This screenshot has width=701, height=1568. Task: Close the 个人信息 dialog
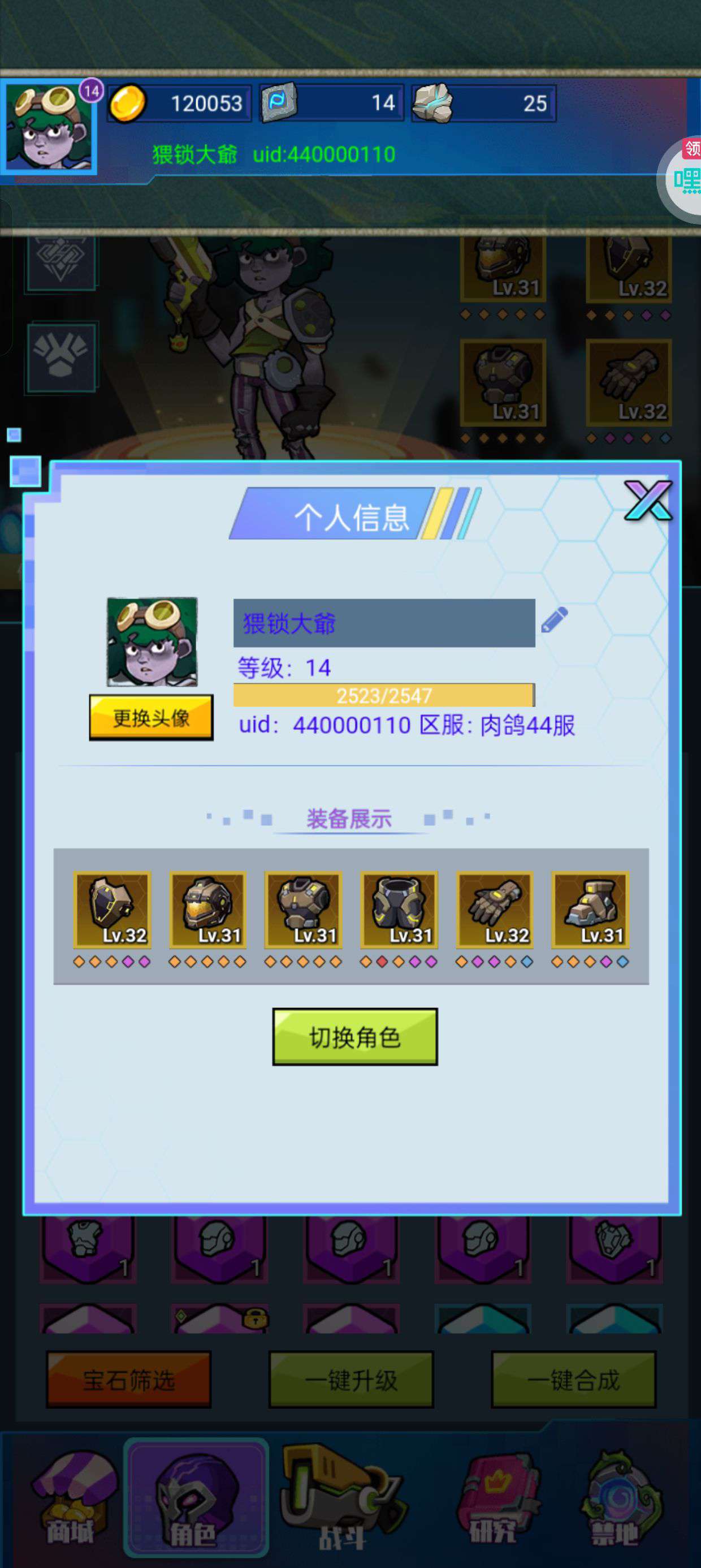pyautogui.click(x=648, y=501)
